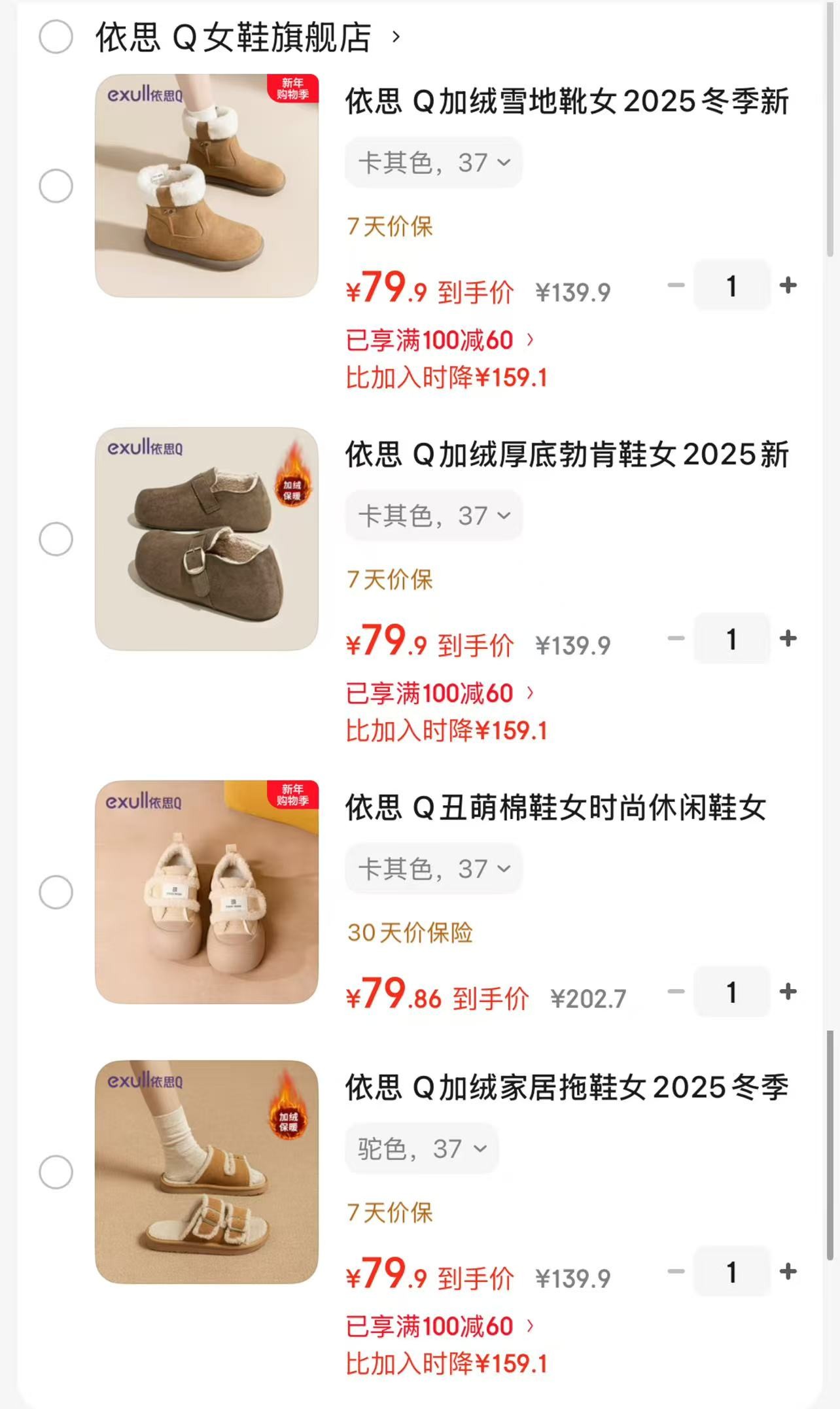Open the 加绒家居拖鞋女 product image
Viewport: 840px width, 1409px height.
(207, 1172)
